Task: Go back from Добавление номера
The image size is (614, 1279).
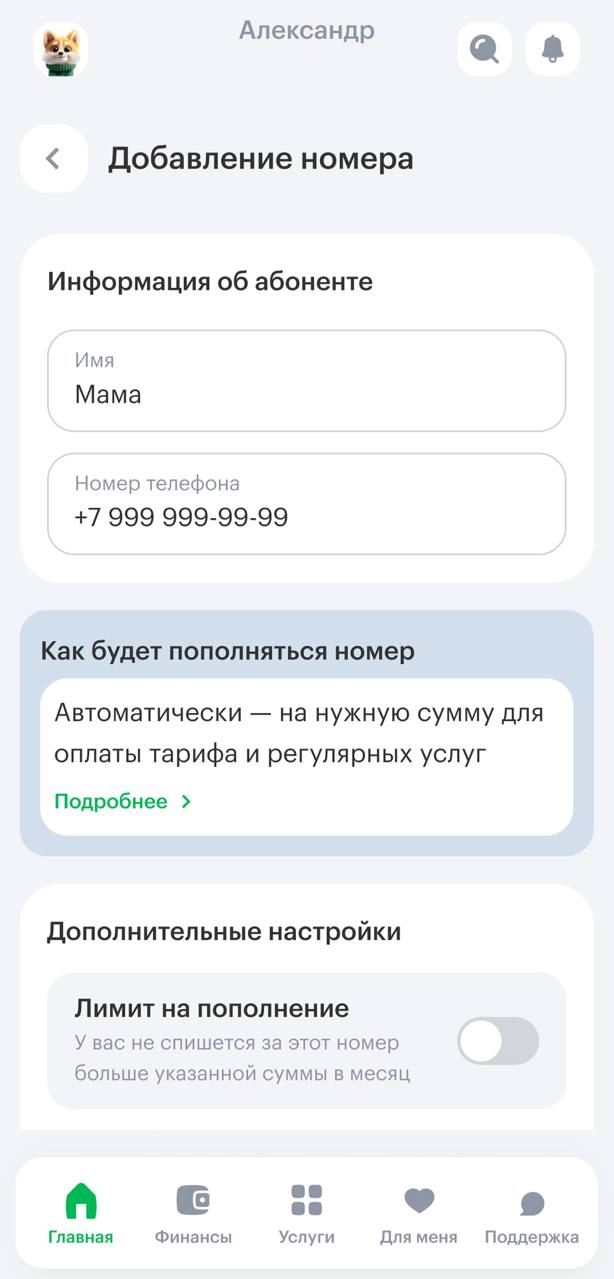Action: 54,158
